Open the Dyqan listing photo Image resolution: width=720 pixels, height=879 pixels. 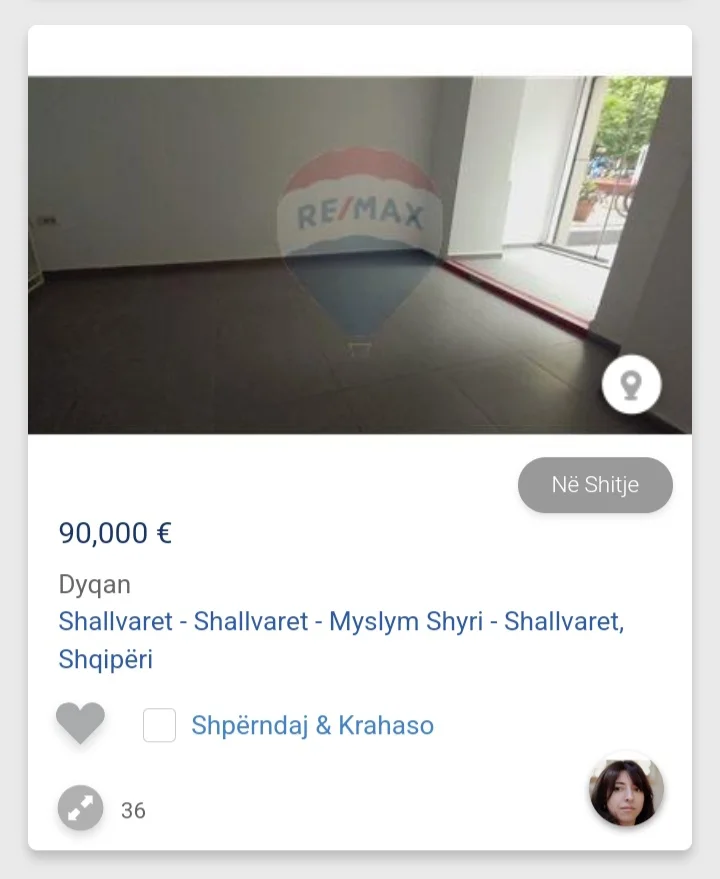pyautogui.click(x=360, y=255)
